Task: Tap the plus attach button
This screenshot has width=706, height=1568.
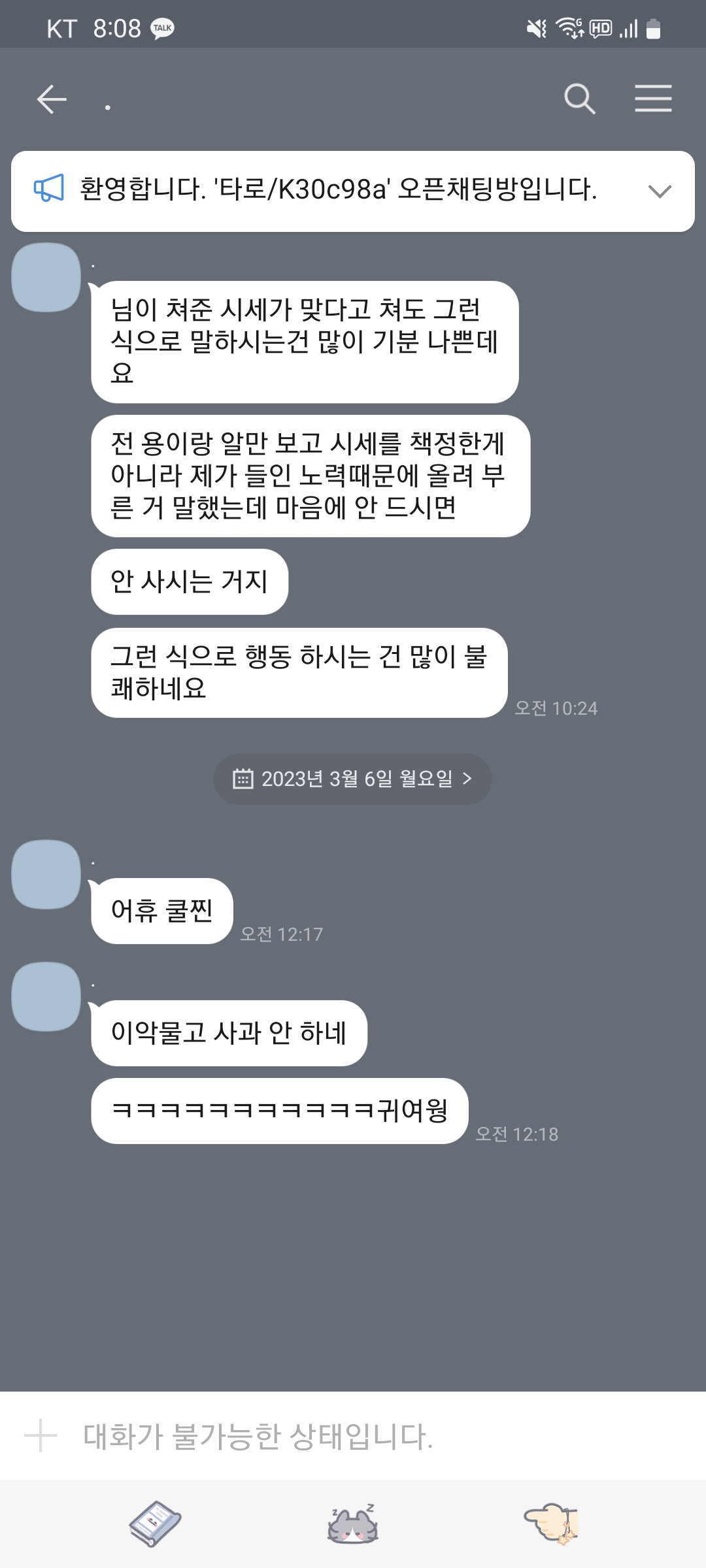Action: coord(41,1435)
